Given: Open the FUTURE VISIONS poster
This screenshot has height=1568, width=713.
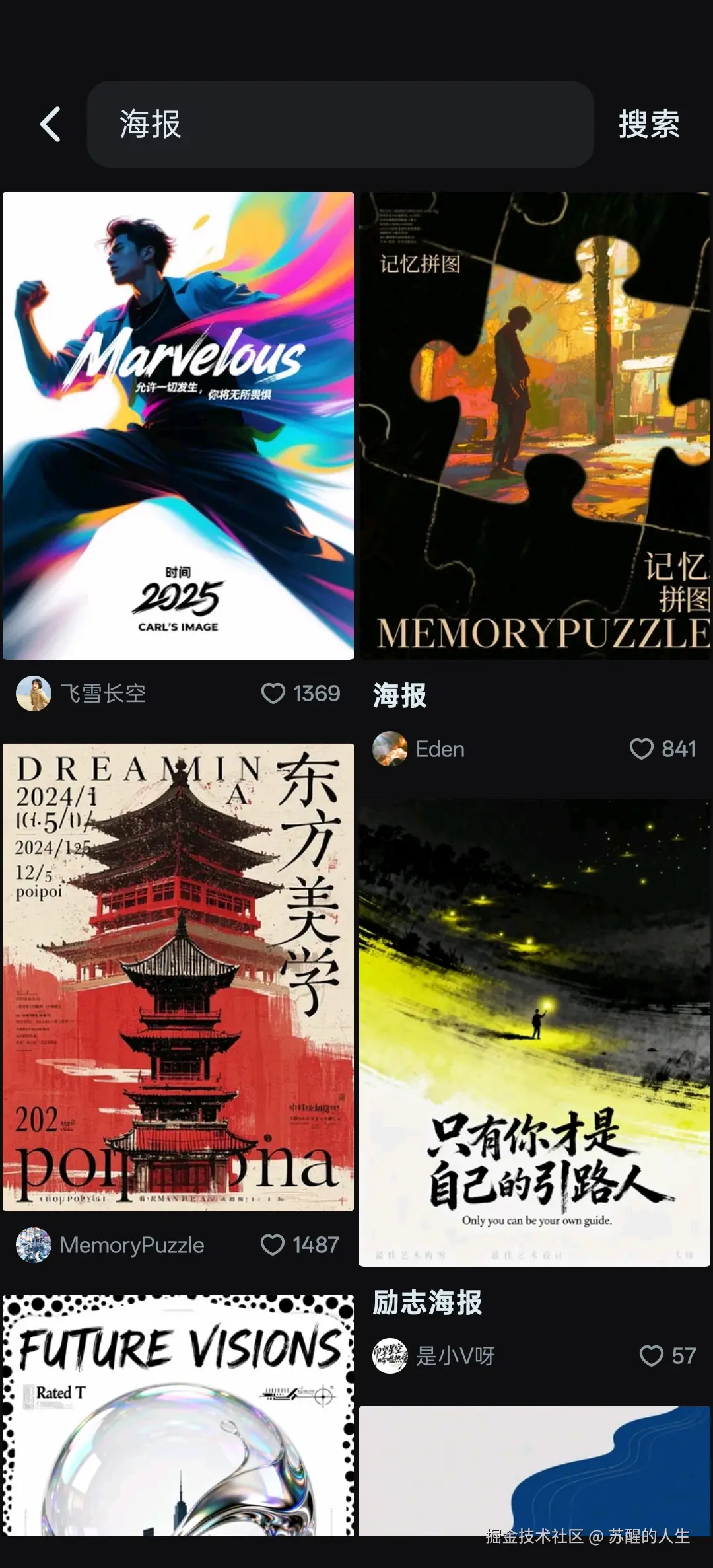Looking at the screenshot, I should (x=178, y=1415).
